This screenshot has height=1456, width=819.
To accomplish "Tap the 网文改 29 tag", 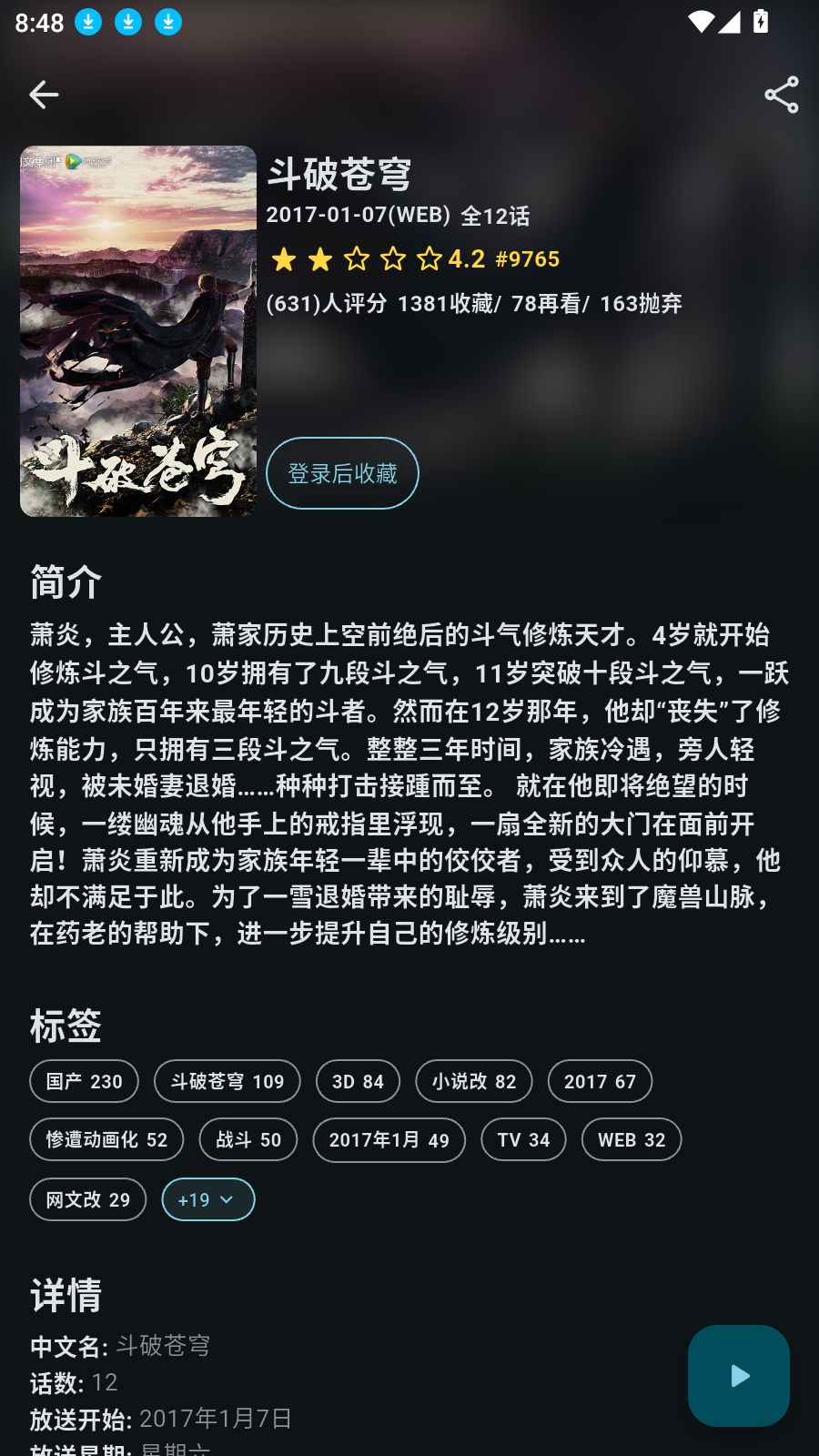I will 88,1199.
